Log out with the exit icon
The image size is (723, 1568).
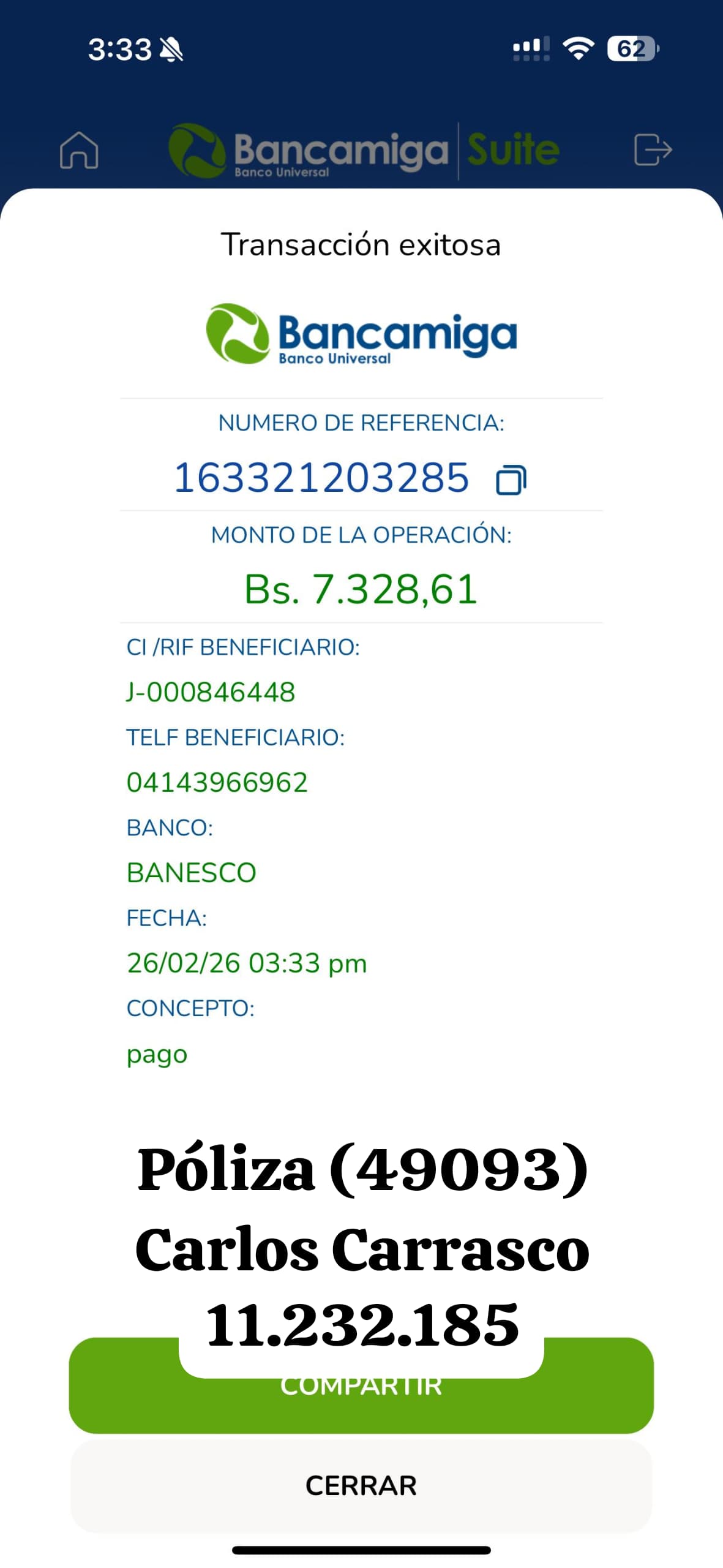point(652,150)
